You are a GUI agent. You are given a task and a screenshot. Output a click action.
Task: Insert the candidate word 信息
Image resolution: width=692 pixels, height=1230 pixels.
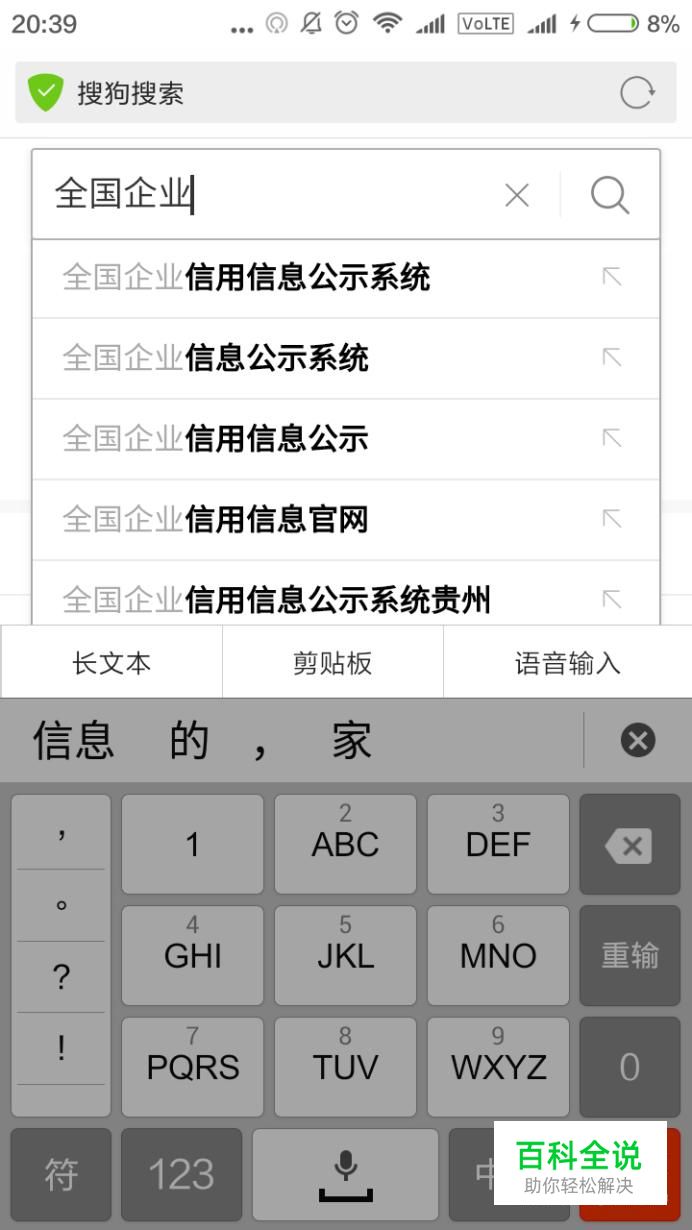pyautogui.click(x=74, y=741)
